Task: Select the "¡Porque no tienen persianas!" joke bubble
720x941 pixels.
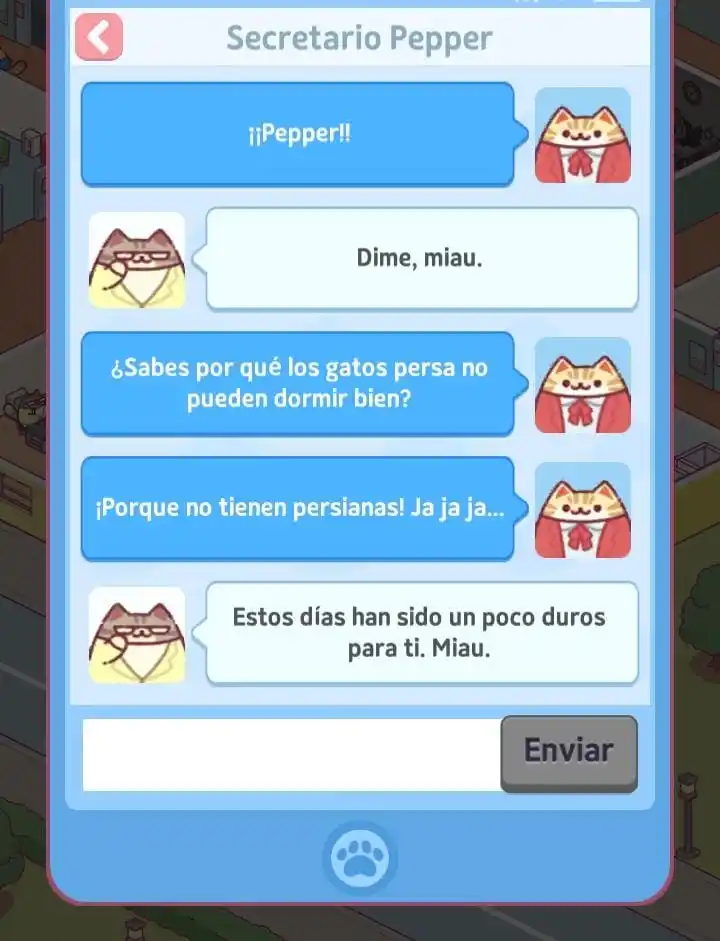Action: [298, 508]
